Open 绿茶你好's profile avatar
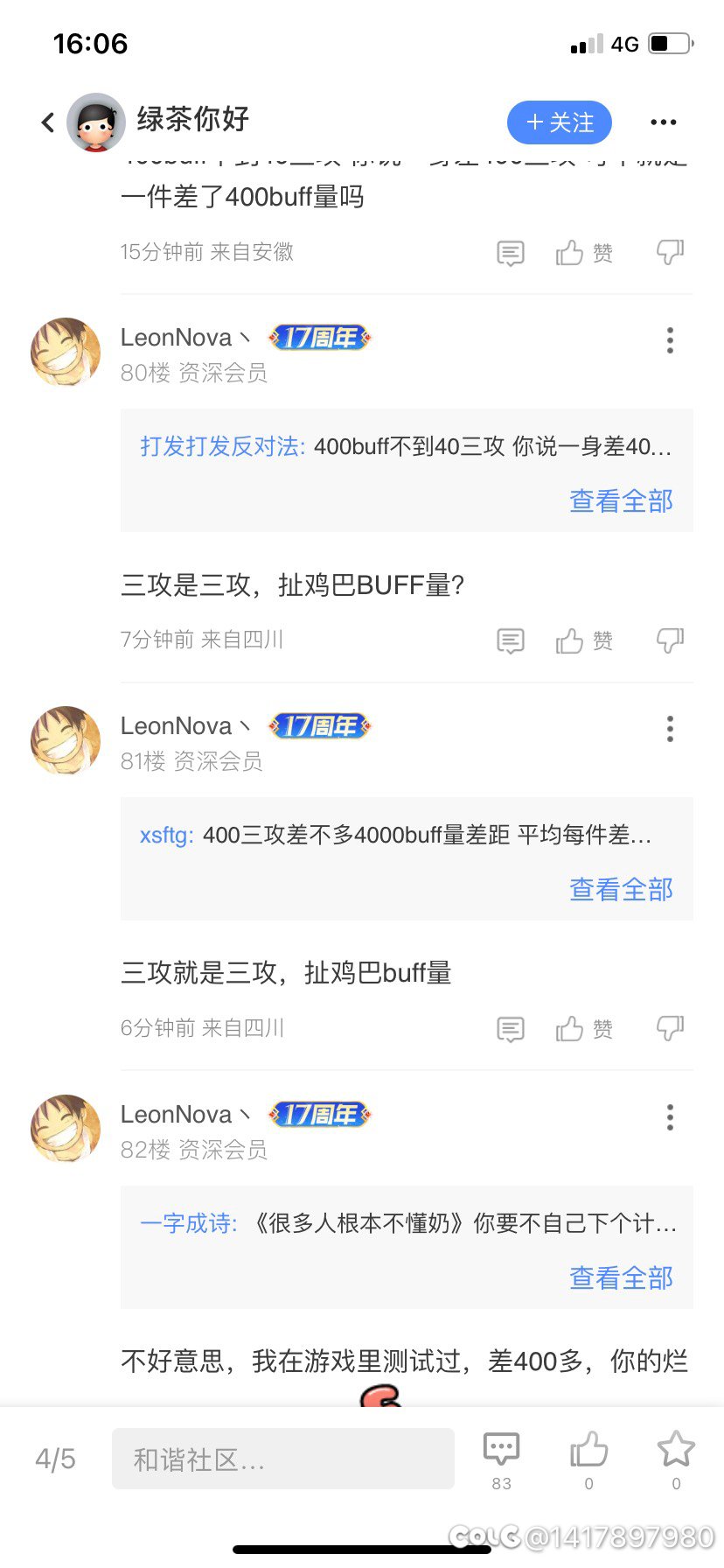724x1568 pixels. click(96, 122)
